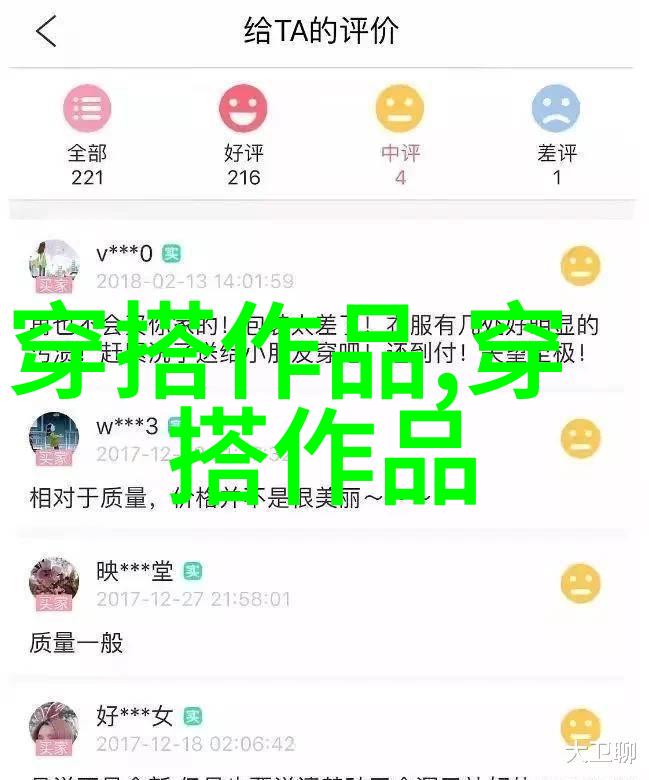Go back using the top-left arrow
The width and height of the screenshot is (649, 780).
click(x=47, y=32)
